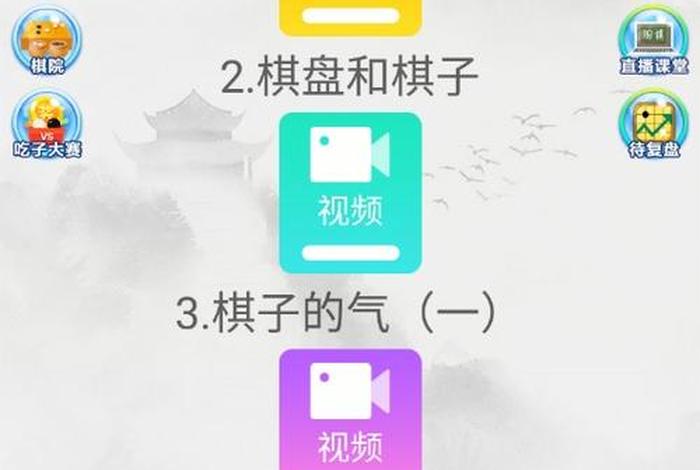
Task: Play video for 棋子的气（一） lesson
Action: click(x=349, y=412)
